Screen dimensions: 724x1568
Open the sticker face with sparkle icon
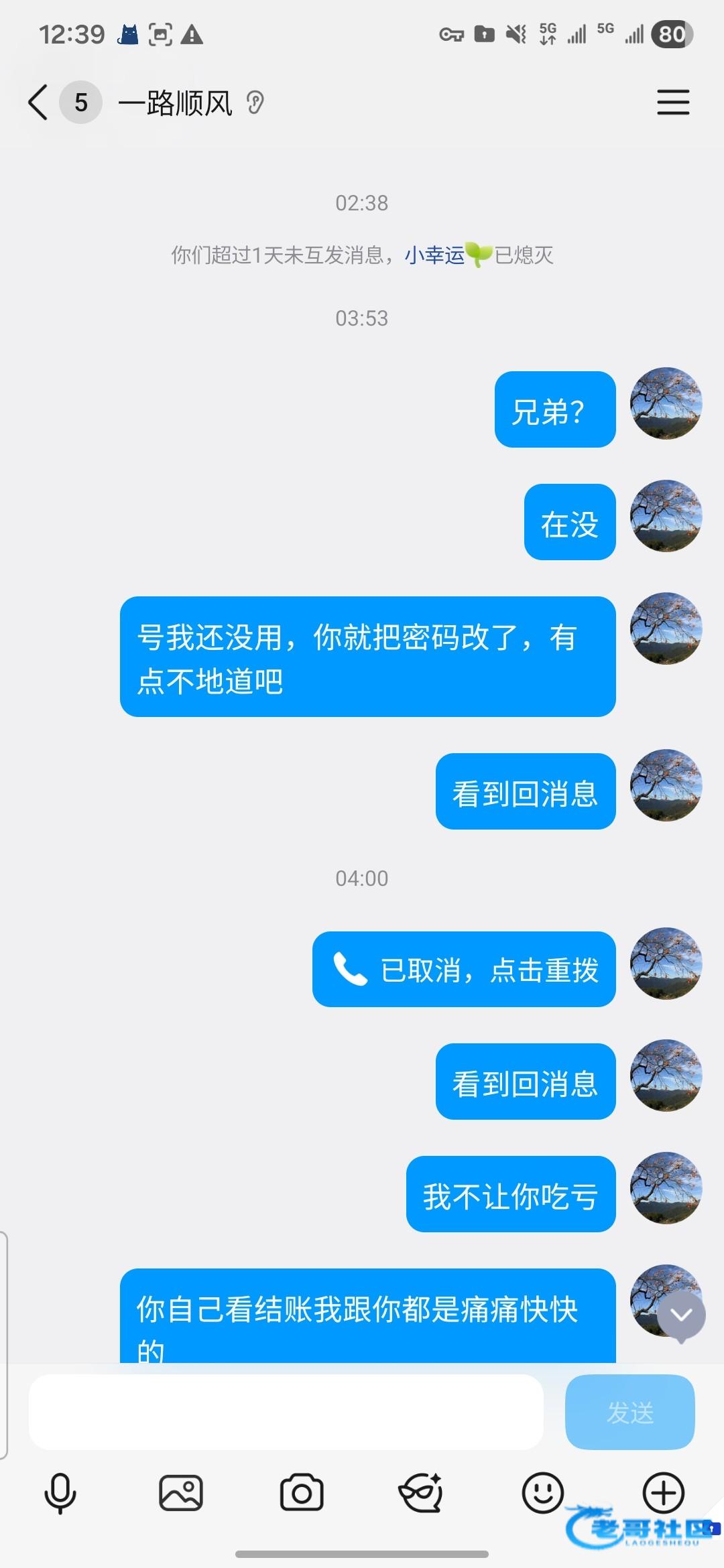(421, 1494)
